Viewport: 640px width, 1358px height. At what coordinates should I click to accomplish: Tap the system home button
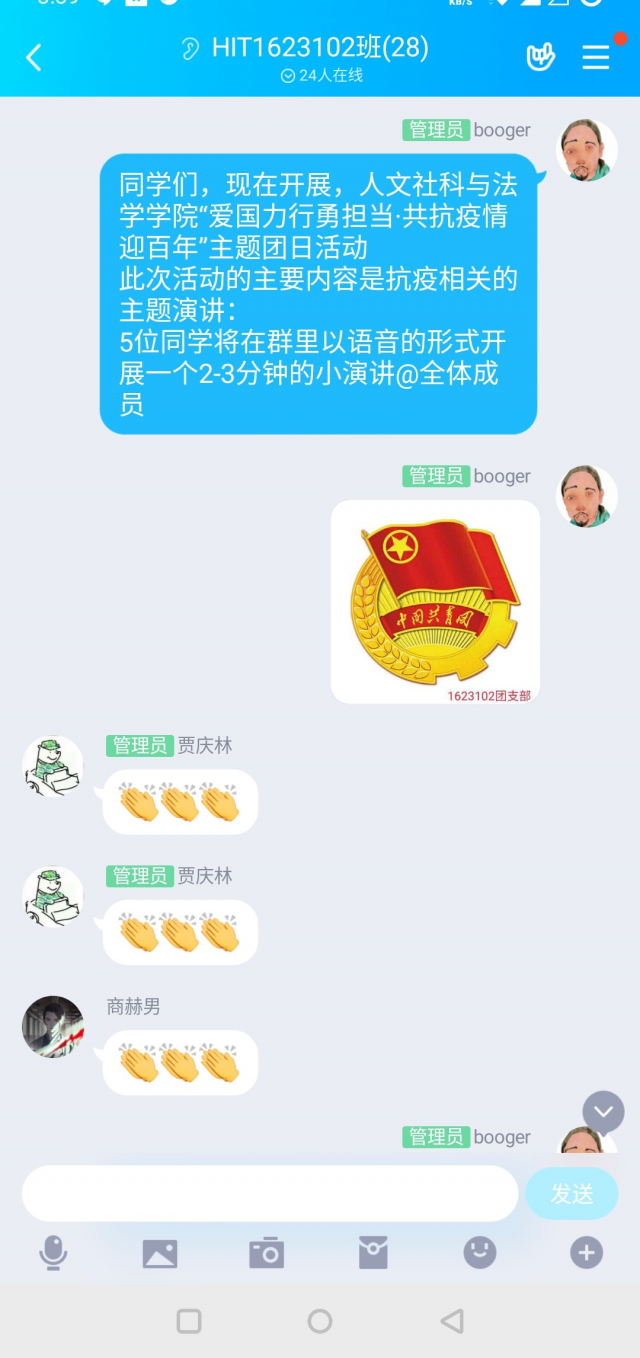click(320, 1321)
